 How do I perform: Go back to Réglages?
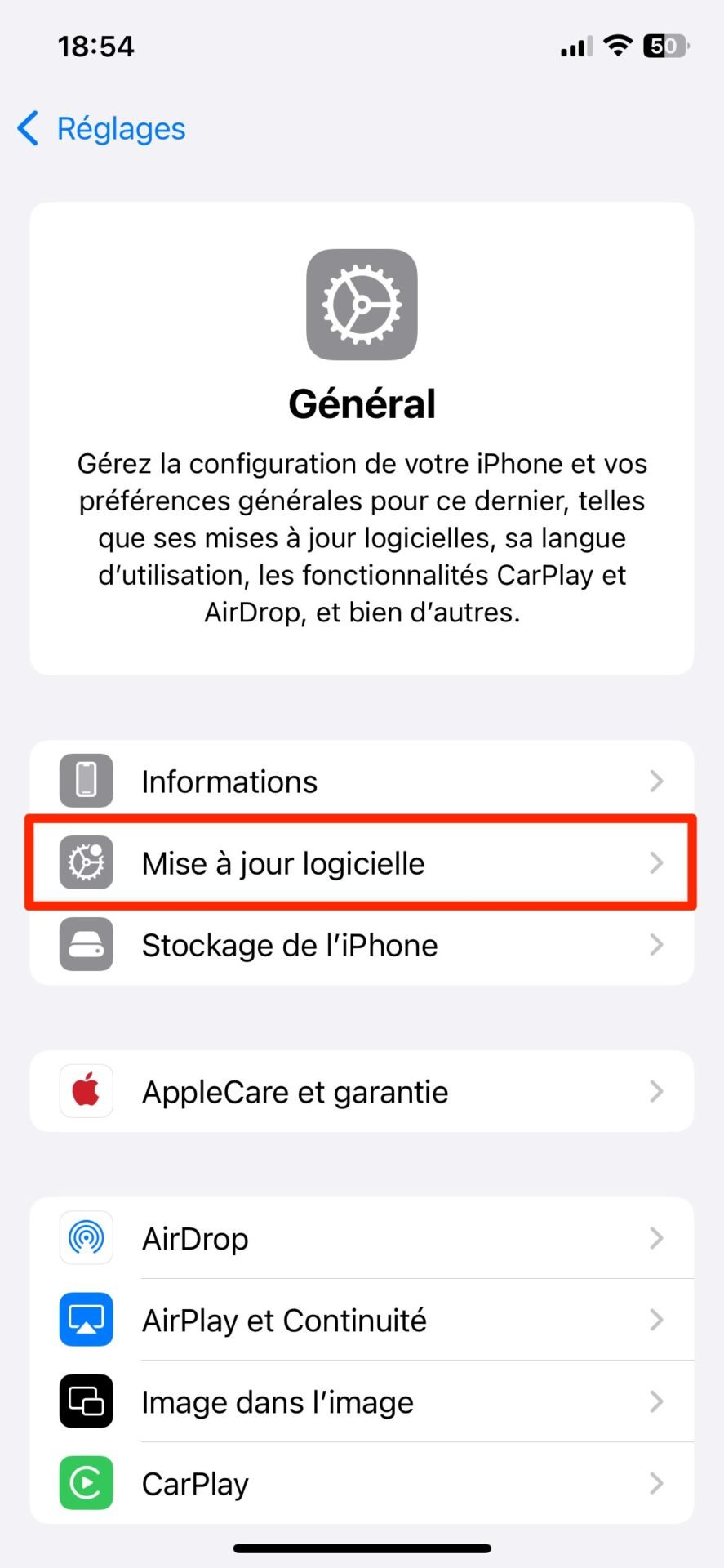(x=102, y=129)
